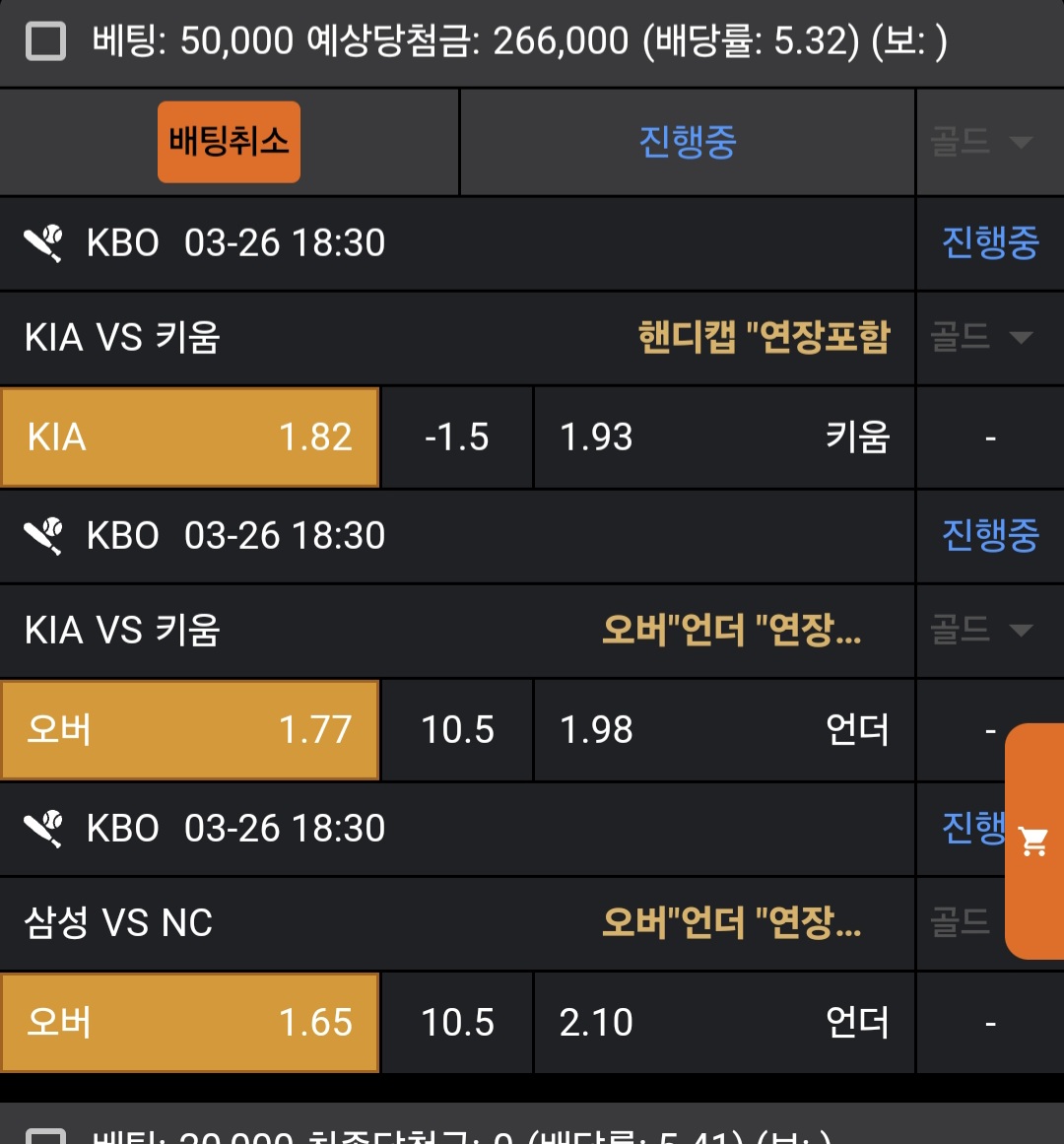Viewport: 1064px width, 1144px height.
Task: Expand the 골드 dropdown in the 핸디캡 row
Action: (981, 338)
